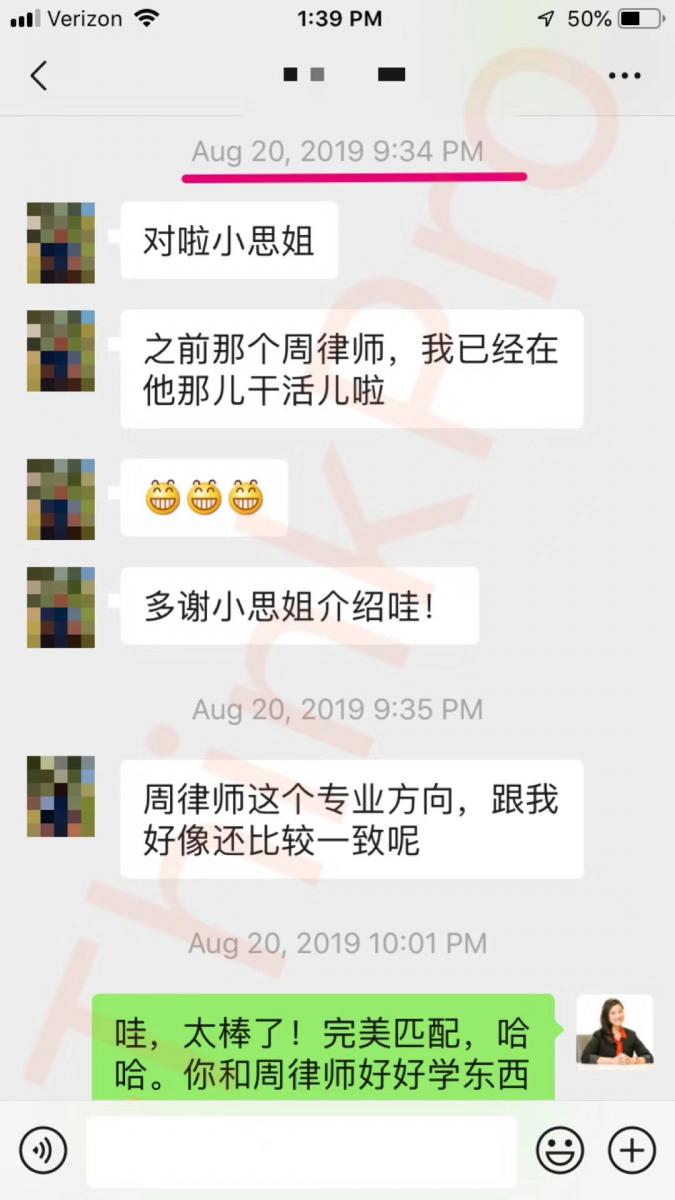This screenshot has height=1200, width=675.
Task: Tap the avatar beside the 对啦小思姐 message
Action: (x=61, y=242)
